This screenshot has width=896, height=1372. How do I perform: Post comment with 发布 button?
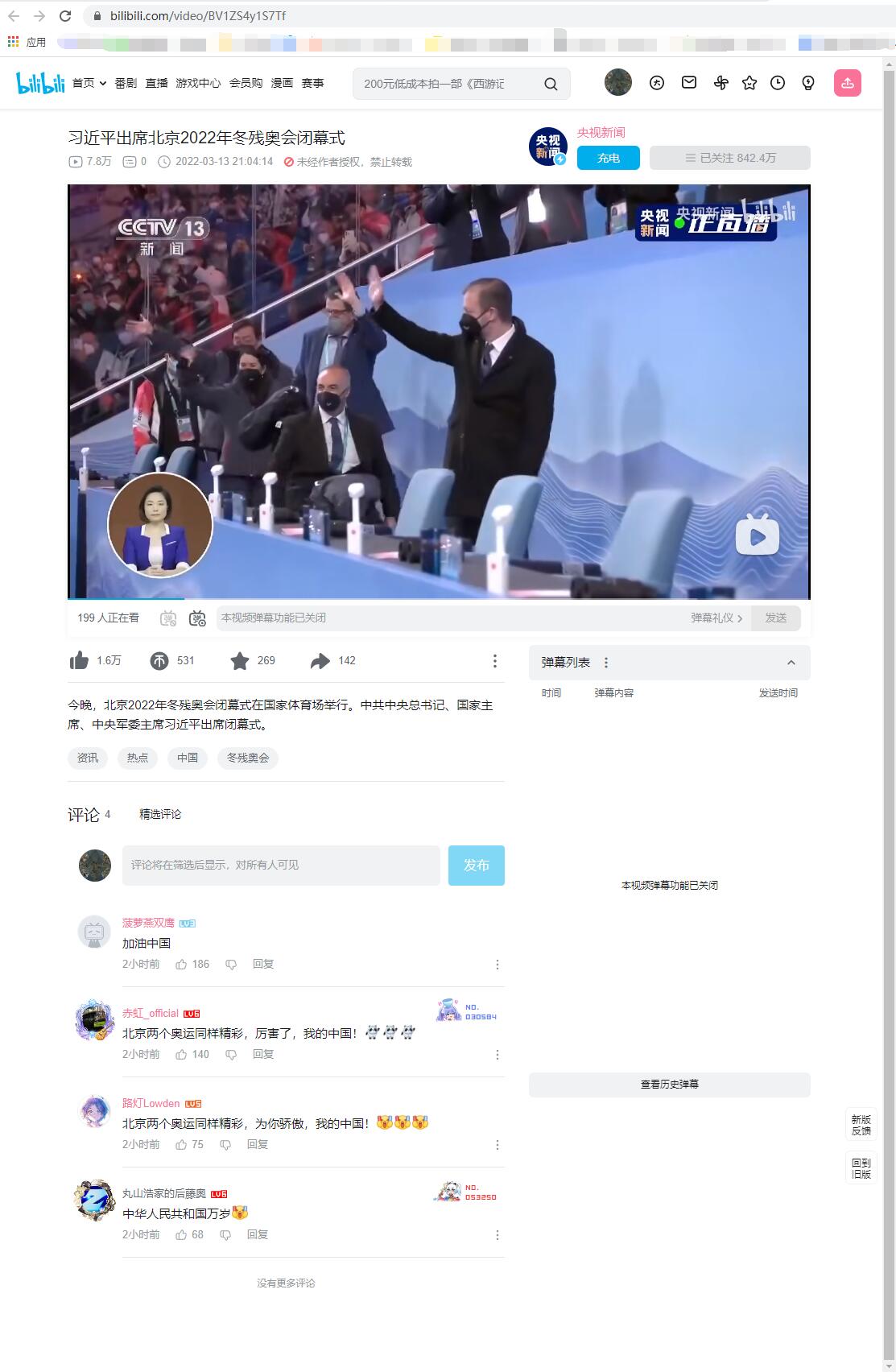476,866
